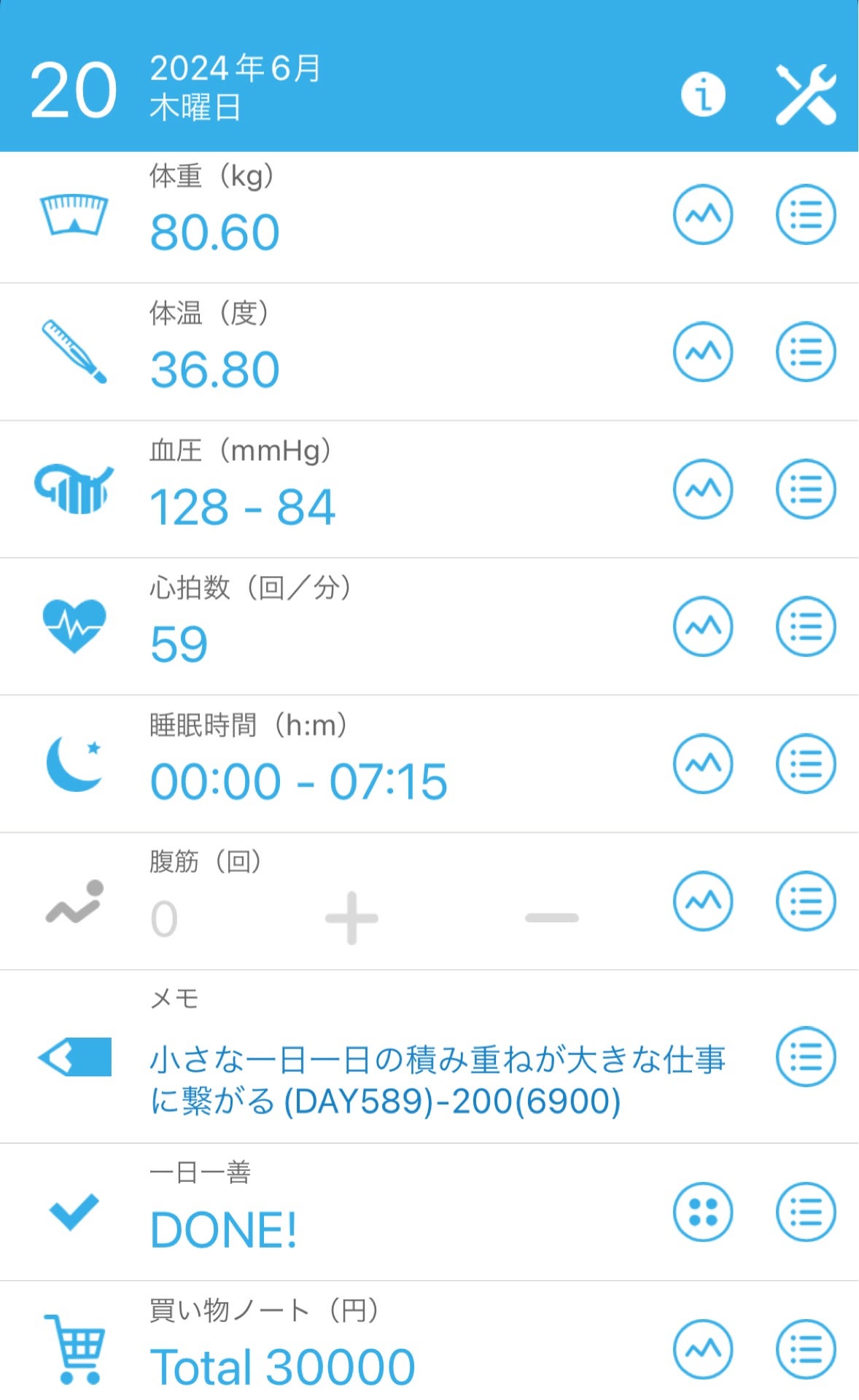Click the sit-up exercise icon beside 腹筋
The image size is (859, 1400).
point(74,902)
